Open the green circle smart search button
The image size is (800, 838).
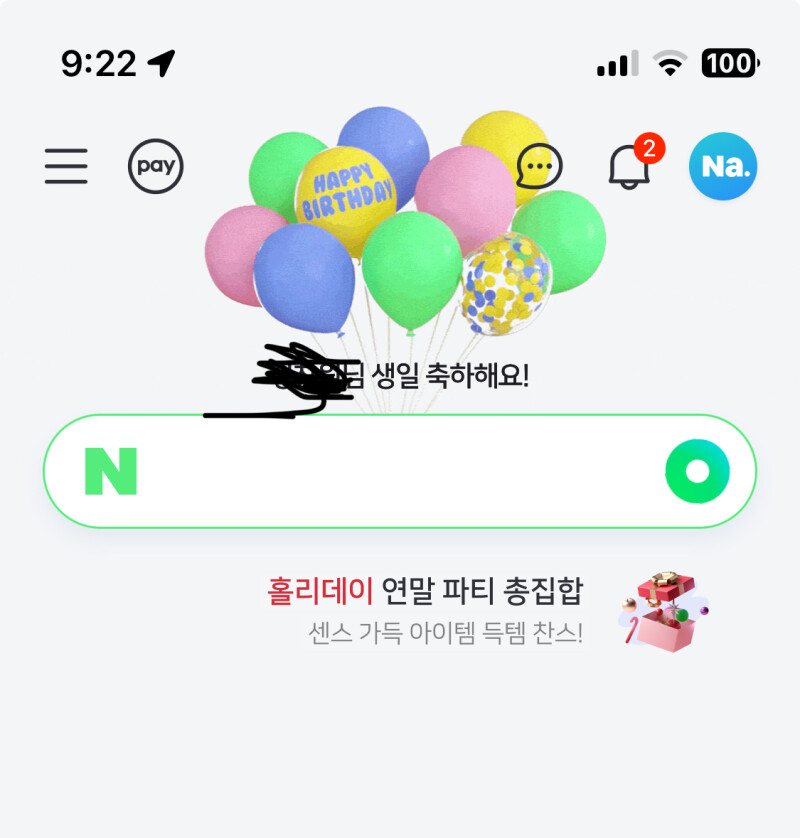point(697,471)
